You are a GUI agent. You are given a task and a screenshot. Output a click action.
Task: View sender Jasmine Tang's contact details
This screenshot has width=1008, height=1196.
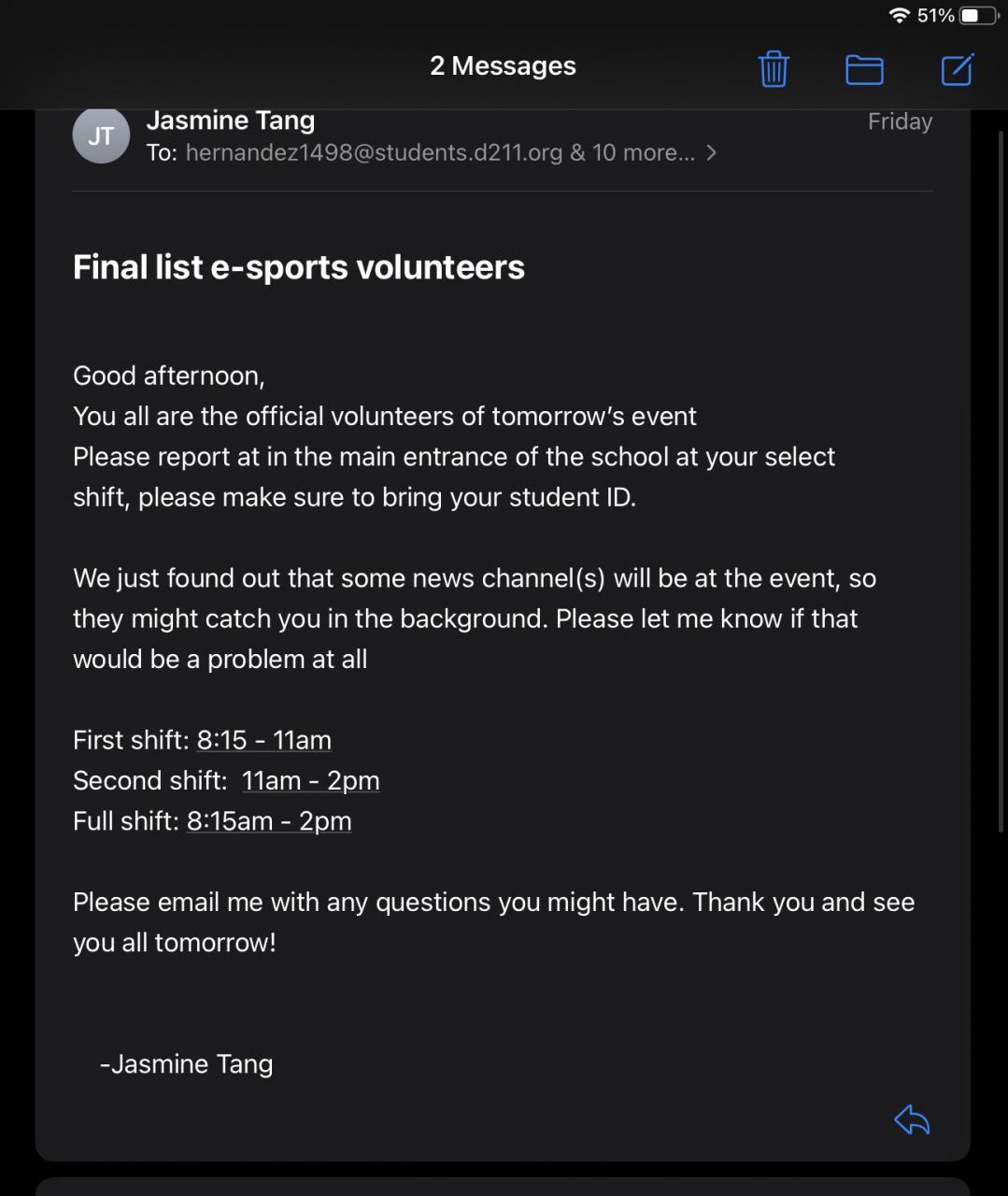(x=231, y=121)
